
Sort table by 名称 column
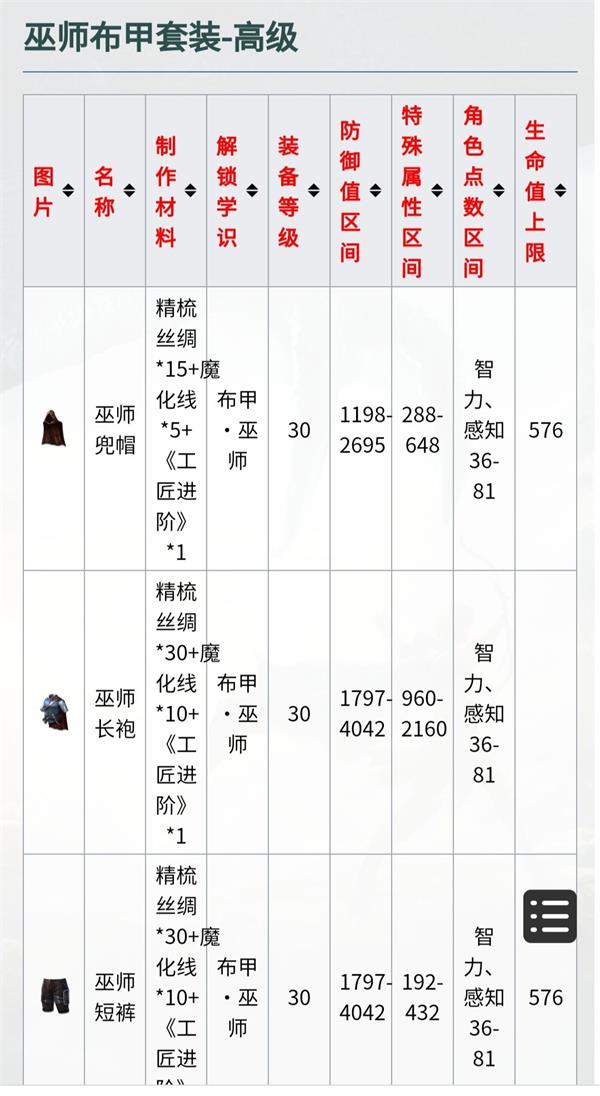pyautogui.click(x=129, y=190)
